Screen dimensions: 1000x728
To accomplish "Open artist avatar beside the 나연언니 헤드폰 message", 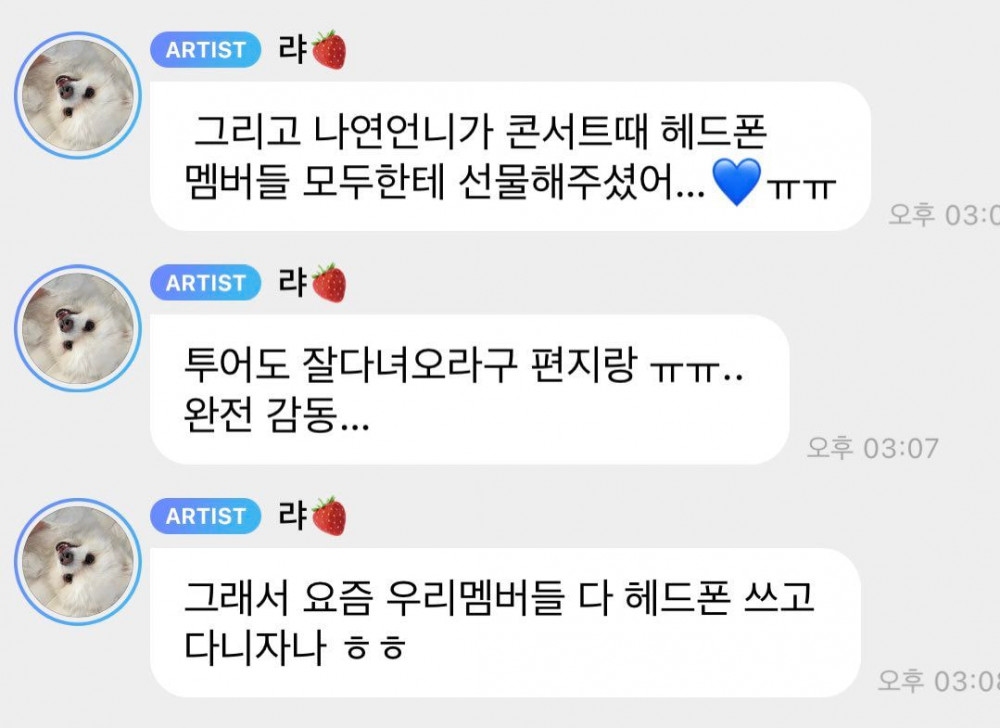I will point(76,96).
